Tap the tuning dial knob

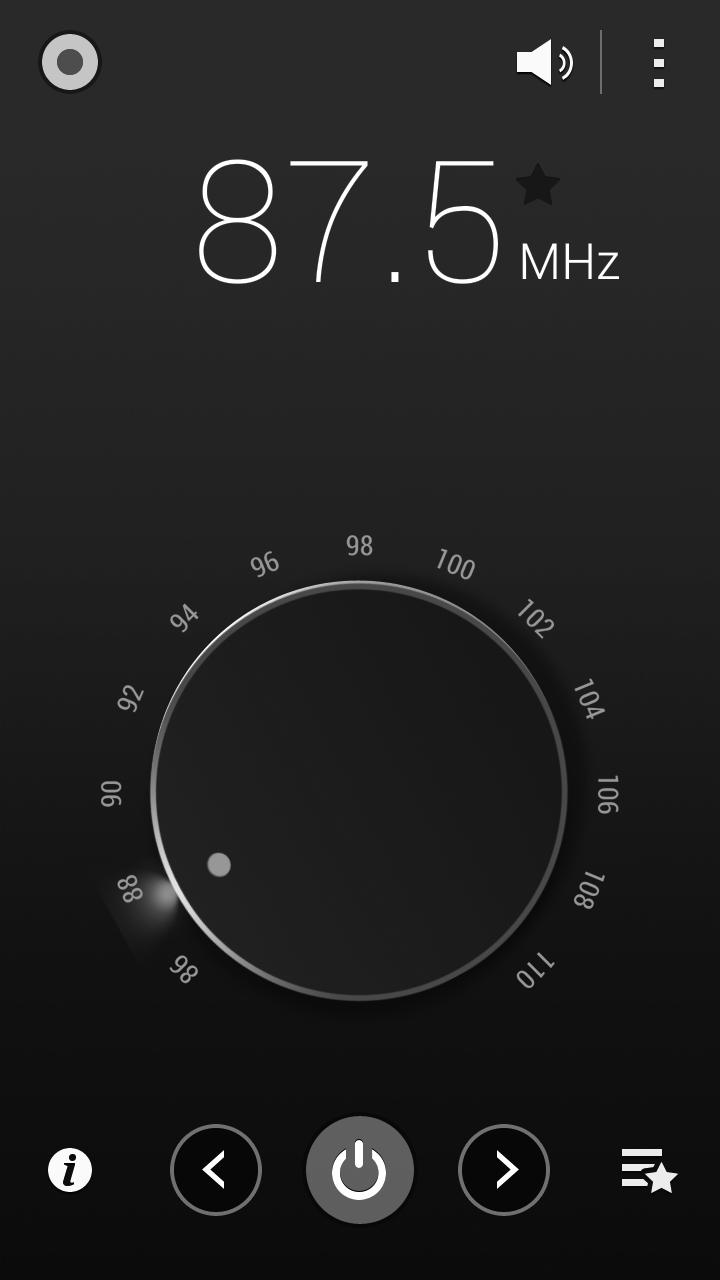coord(359,790)
